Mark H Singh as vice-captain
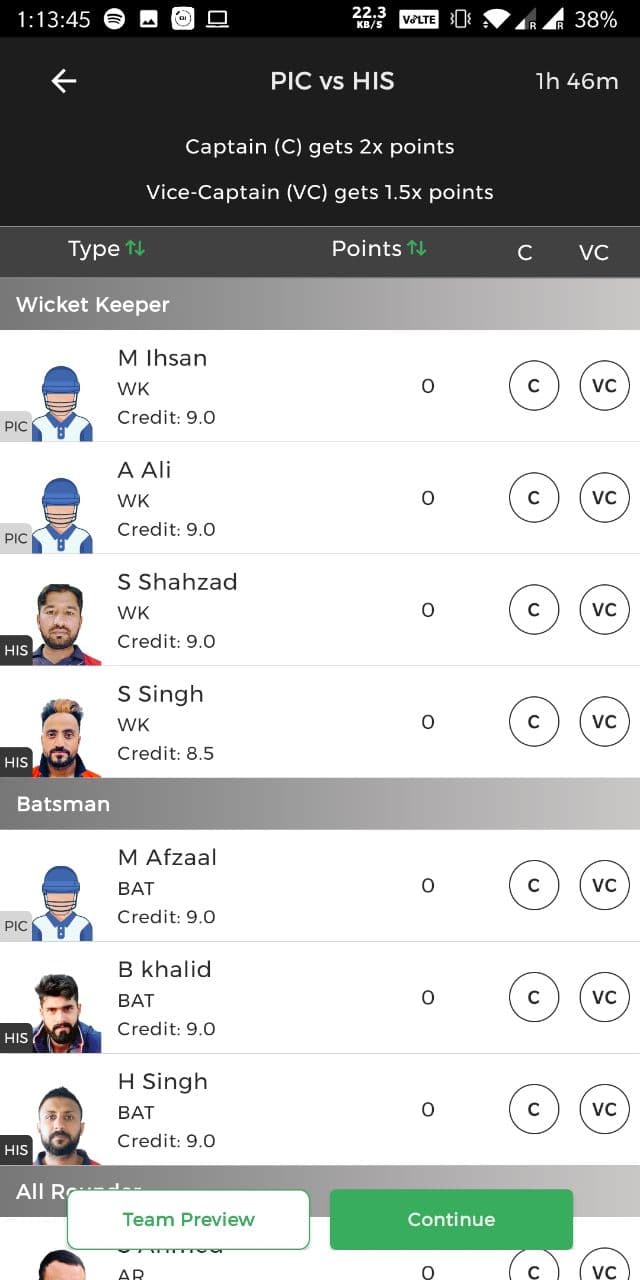Screen dimensions: 640x1280 click(604, 1109)
